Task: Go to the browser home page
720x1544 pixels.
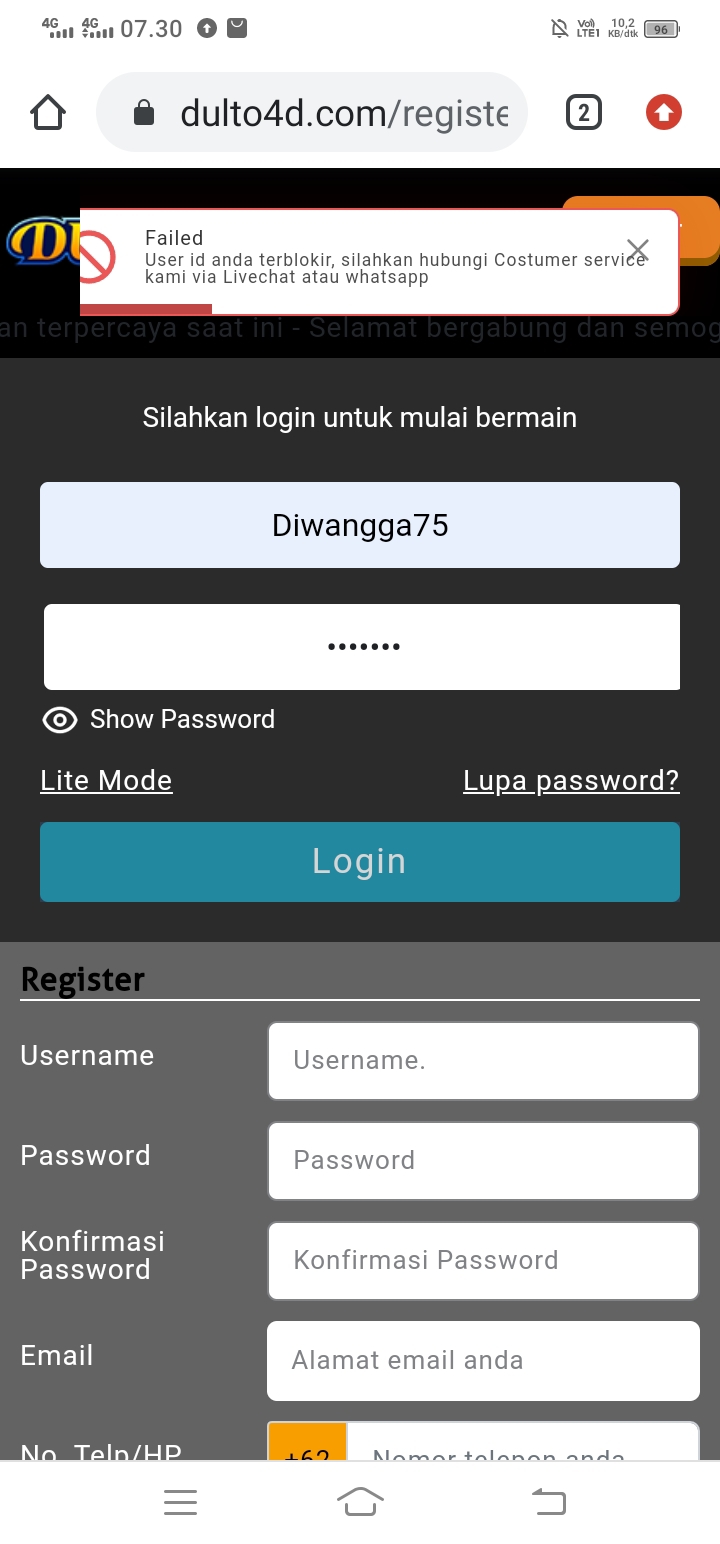Action: (48, 113)
